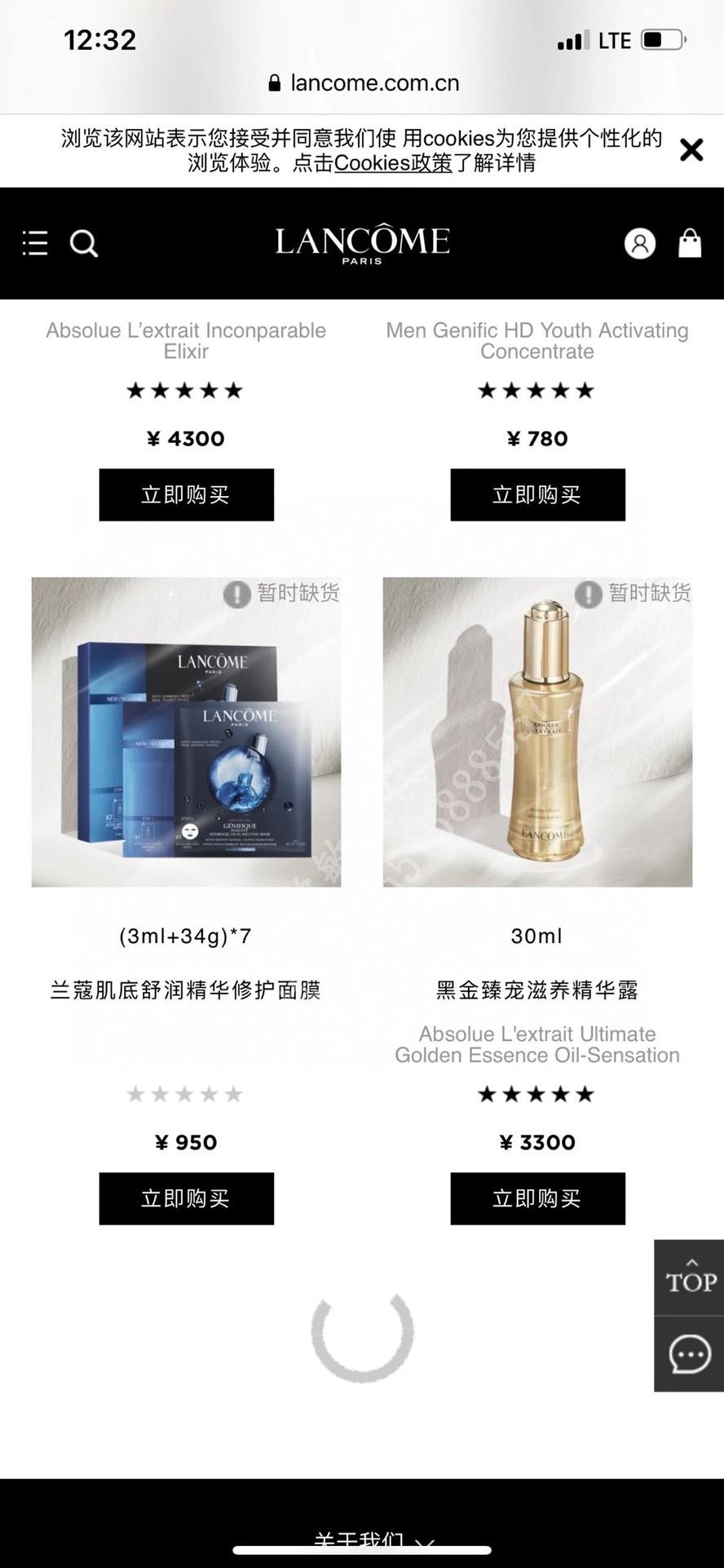Tap the lancome.com.cn address bar
The height and width of the screenshot is (1568, 724).
(x=364, y=82)
